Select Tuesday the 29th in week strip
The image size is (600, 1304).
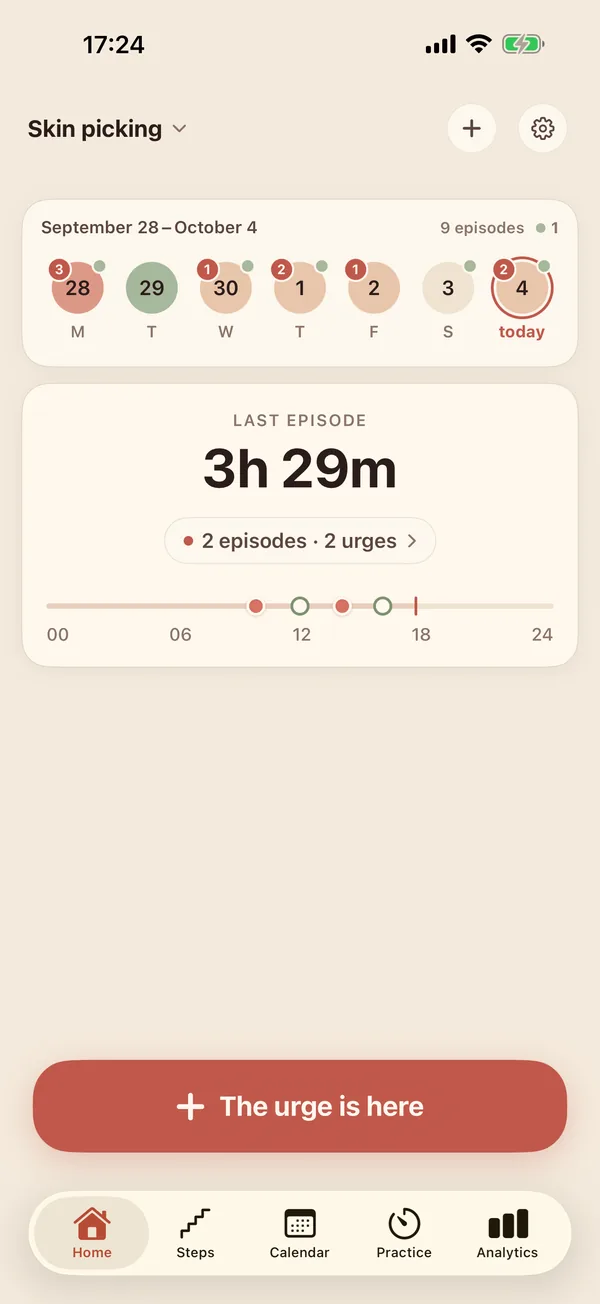pyautogui.click(x=152, y=298)
